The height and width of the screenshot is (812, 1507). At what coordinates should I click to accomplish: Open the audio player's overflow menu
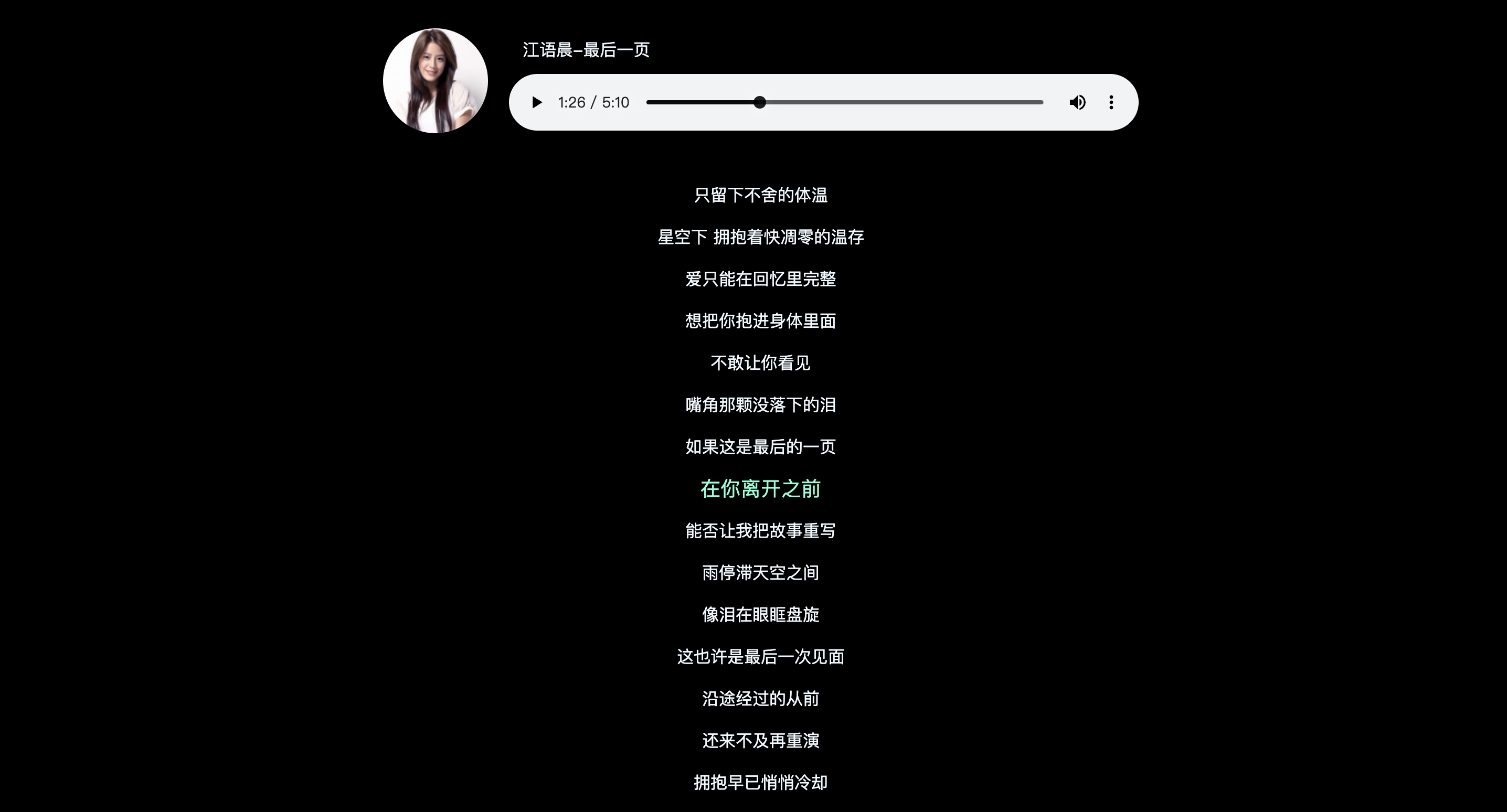pyautogui.click(x=1111, y=102)
